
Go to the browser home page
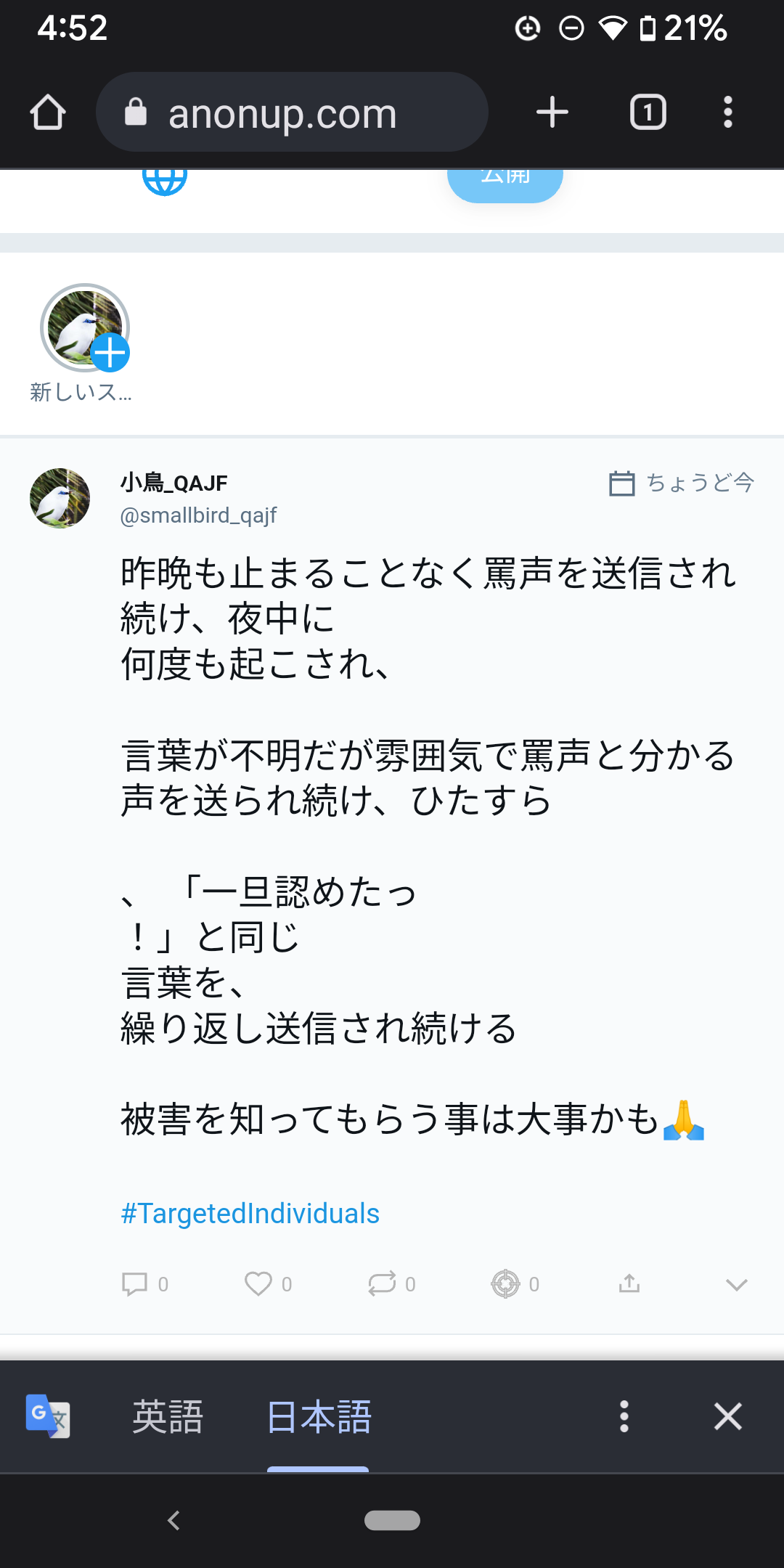pos(48,113)
